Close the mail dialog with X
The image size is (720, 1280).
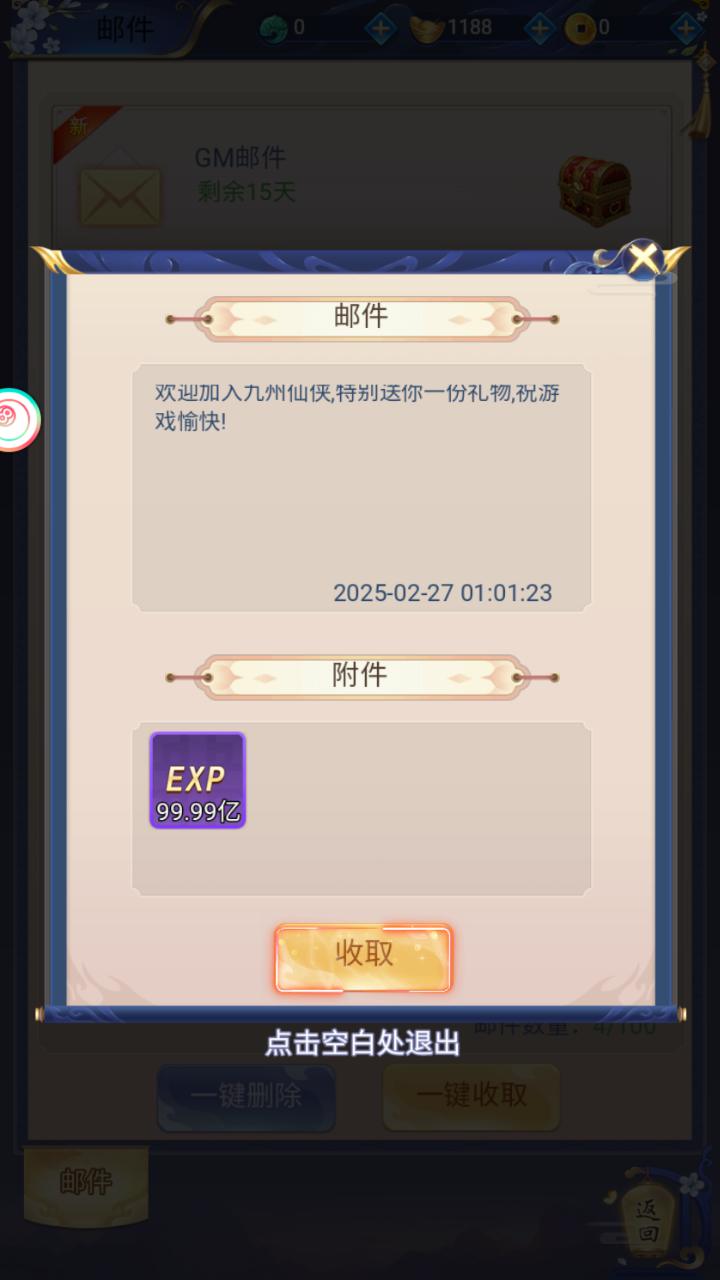tap(644, 260)
